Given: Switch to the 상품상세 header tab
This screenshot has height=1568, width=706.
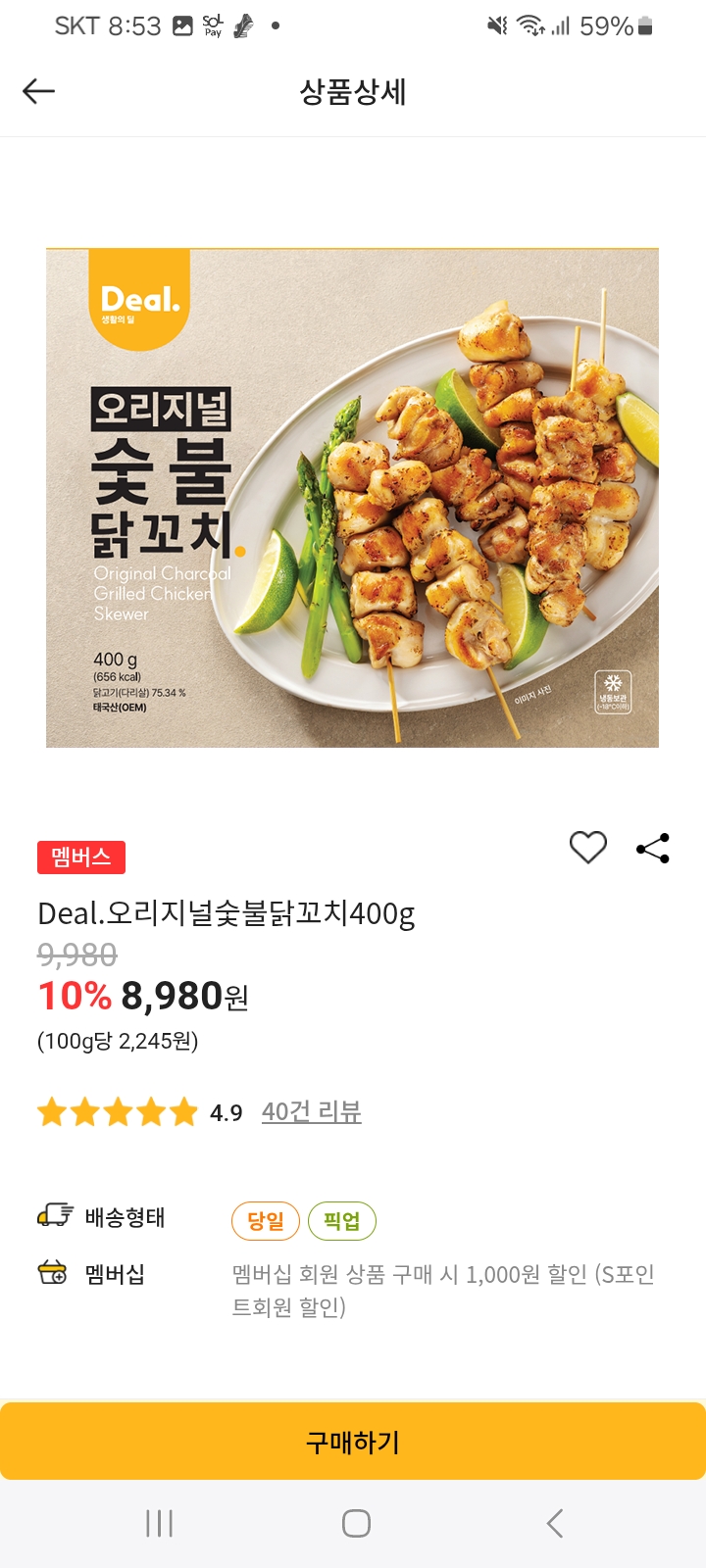Looking at the screenshot, I should tap(353, 93).
